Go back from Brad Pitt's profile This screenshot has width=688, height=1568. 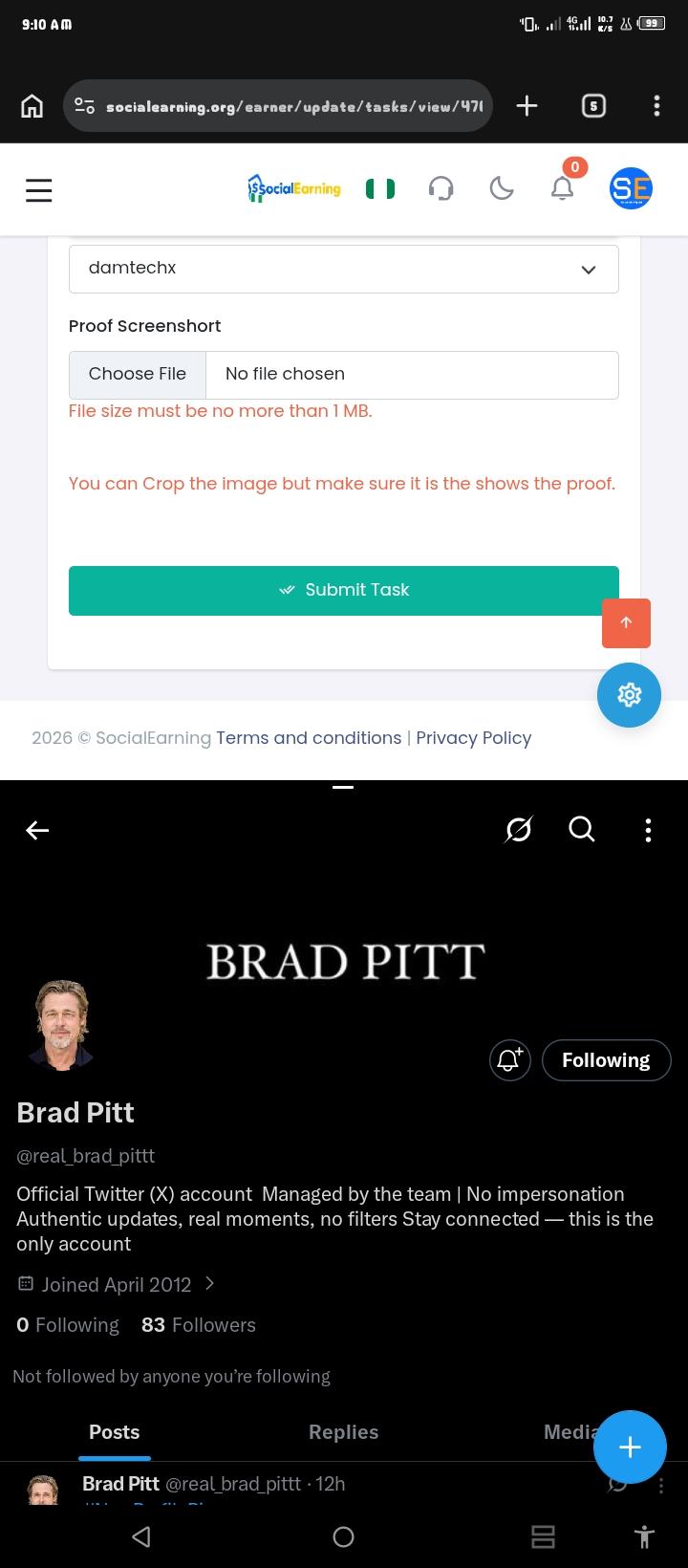[37, 830]
